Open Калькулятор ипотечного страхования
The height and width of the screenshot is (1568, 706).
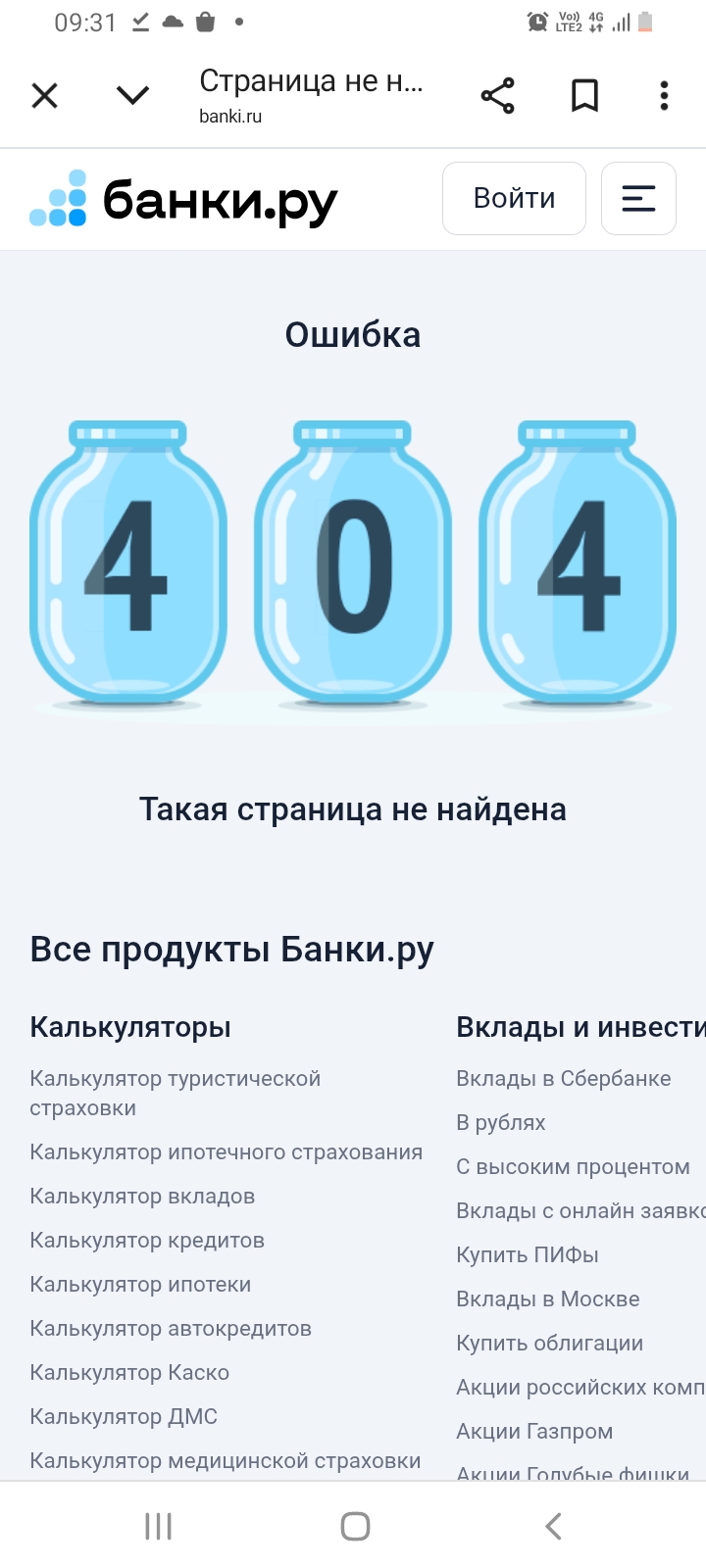coord(227,1152)
